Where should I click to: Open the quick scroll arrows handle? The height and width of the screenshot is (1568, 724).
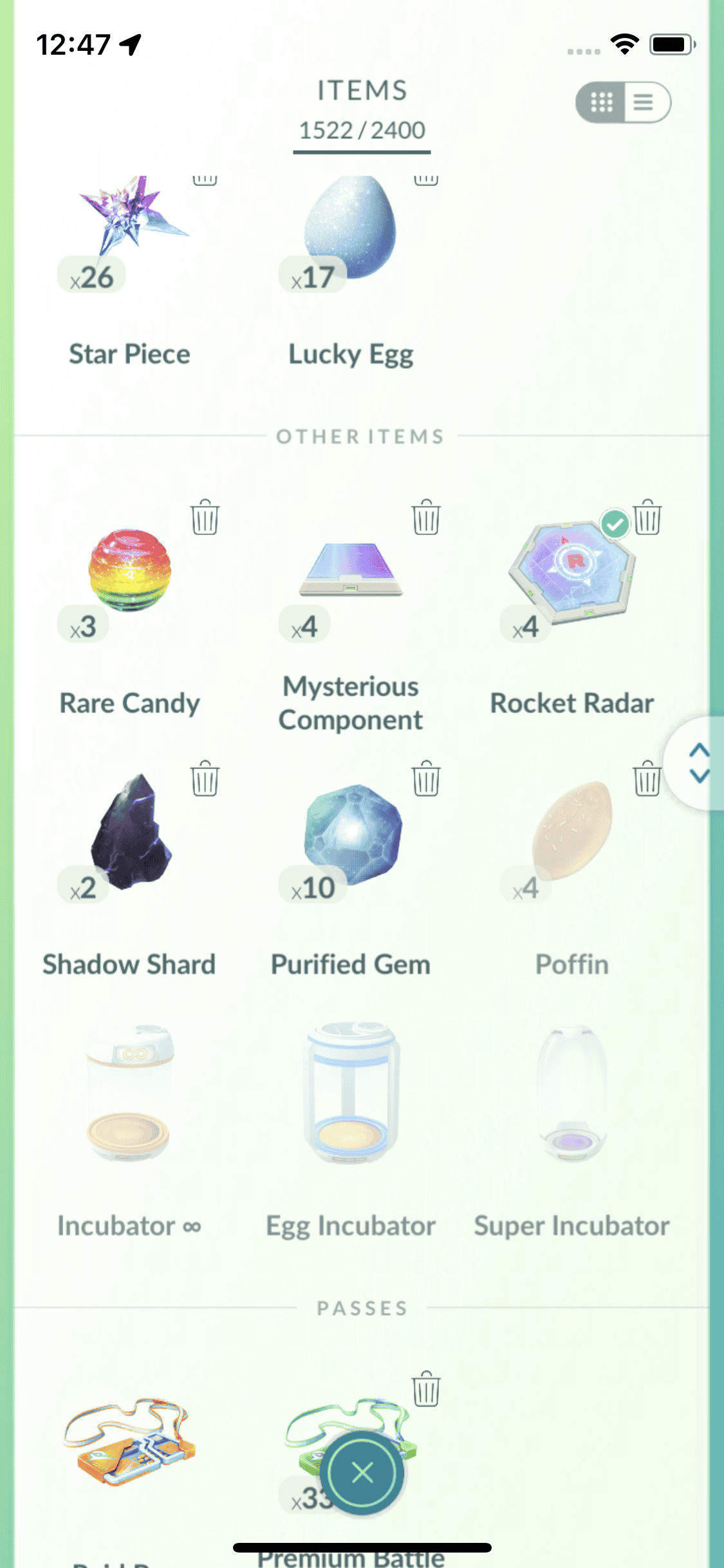coord(699,763)
